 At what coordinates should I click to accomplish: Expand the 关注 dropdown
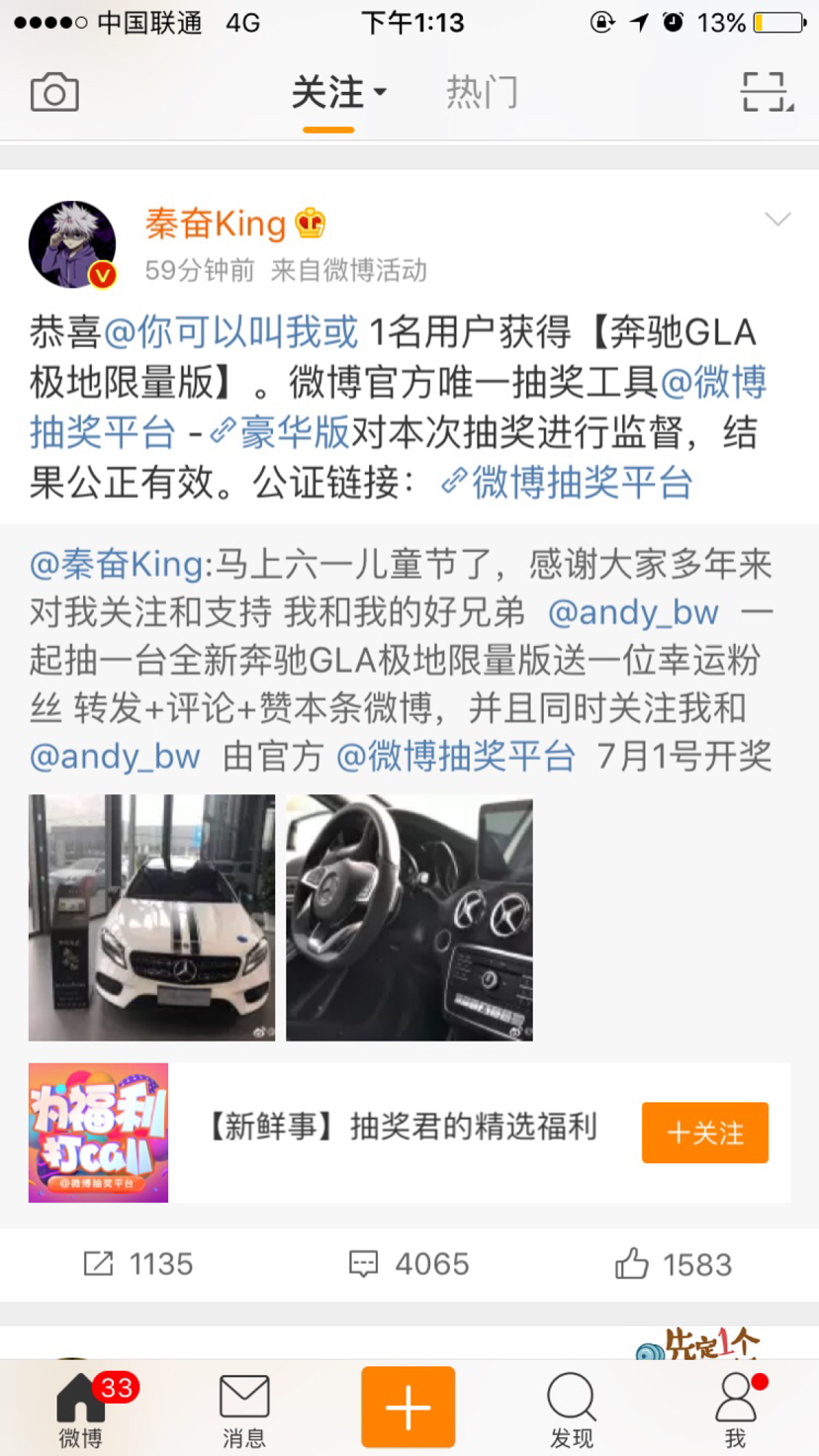(x=339, y=93)
